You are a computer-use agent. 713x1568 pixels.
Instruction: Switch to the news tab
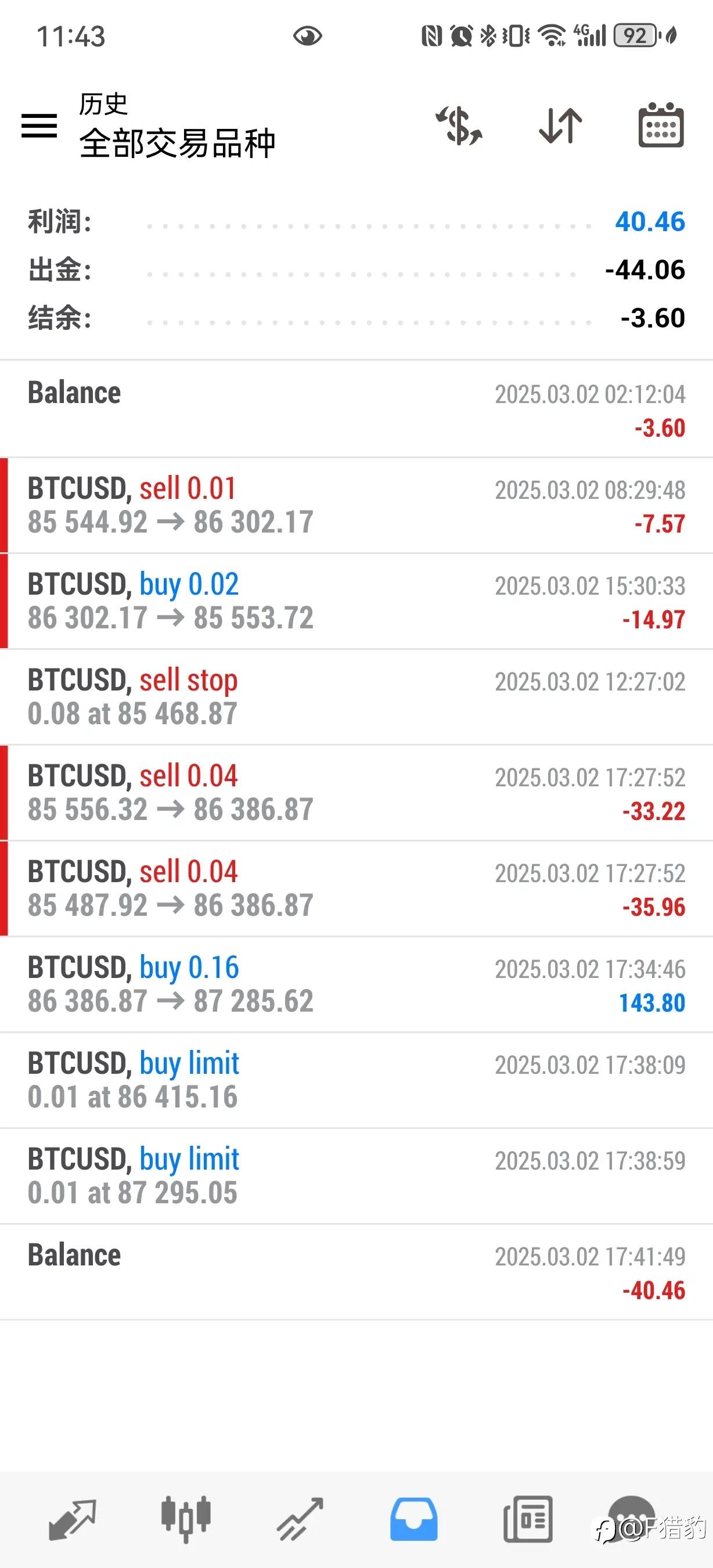[x=528, y=1520]
